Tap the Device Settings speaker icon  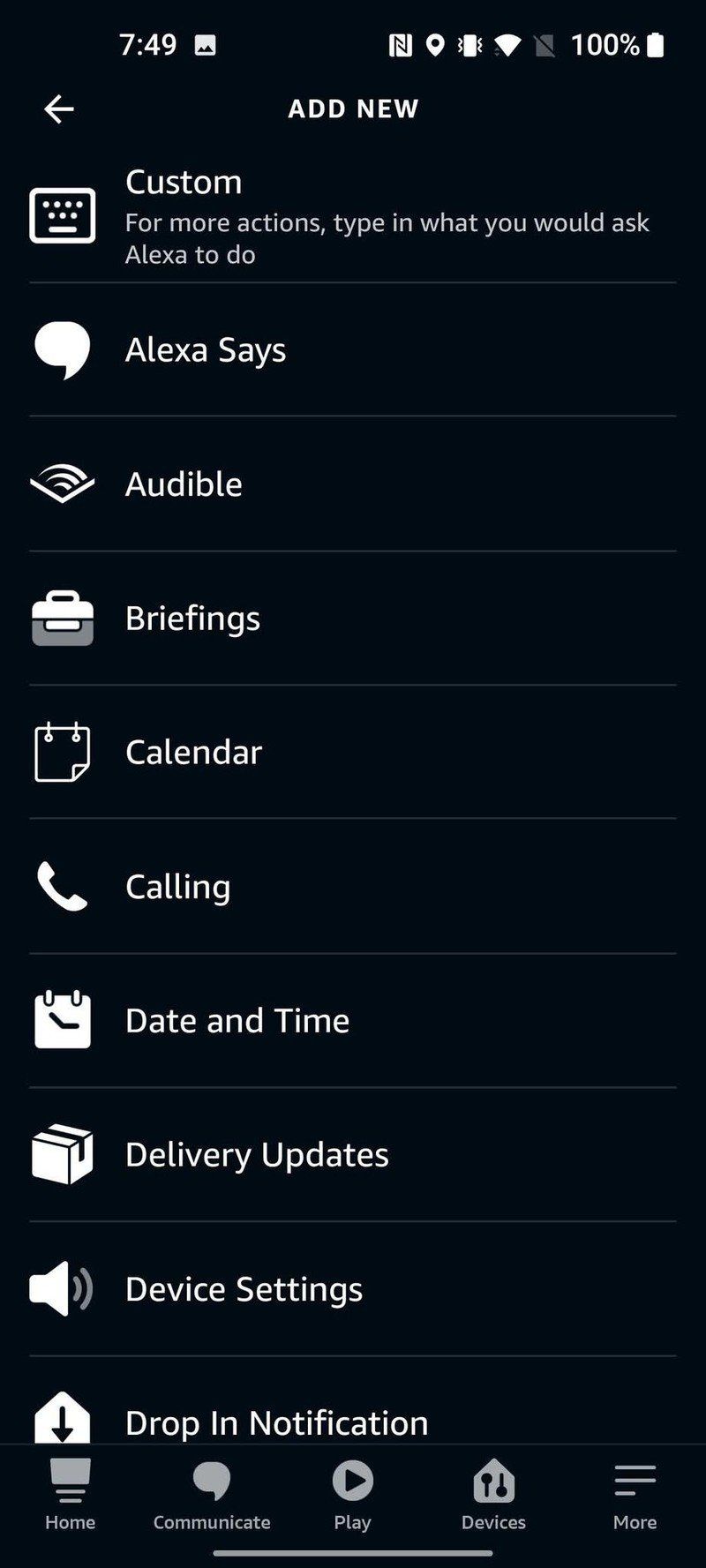(62, 1287)
